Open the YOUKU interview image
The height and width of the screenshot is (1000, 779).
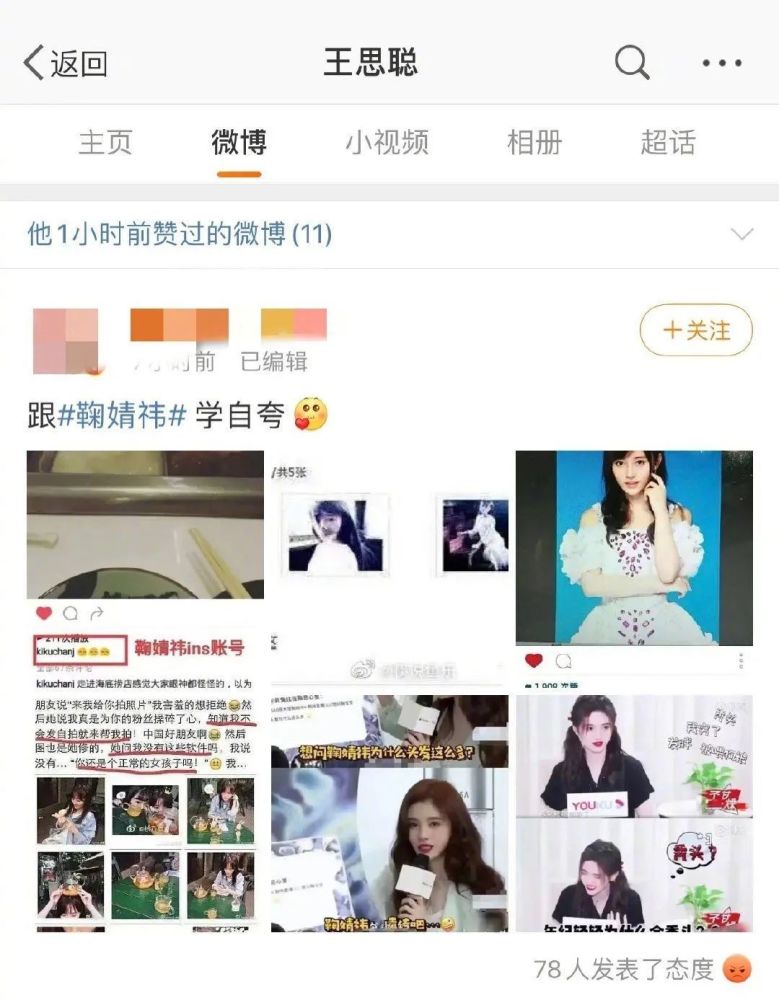click(634, 812)
